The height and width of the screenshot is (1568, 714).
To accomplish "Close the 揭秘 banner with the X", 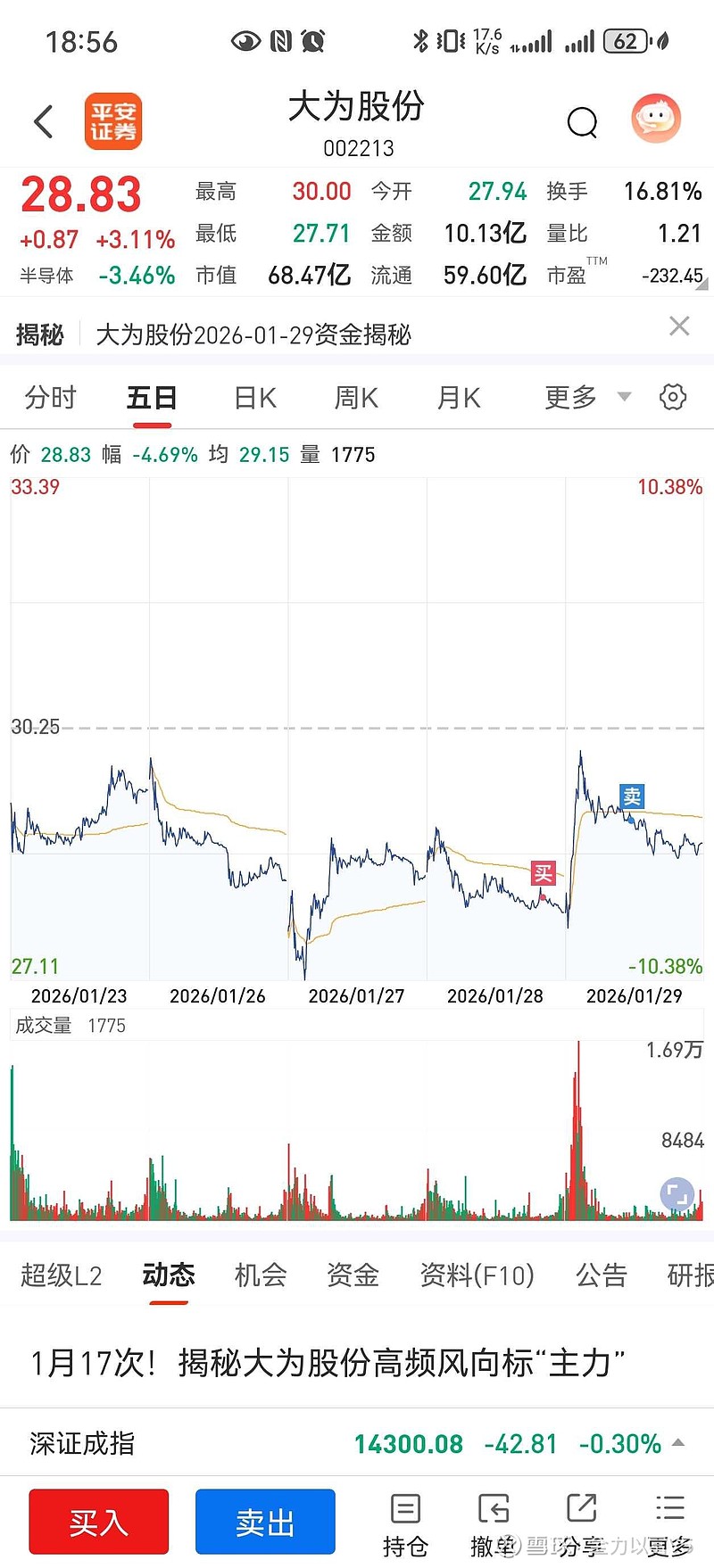I will point(679,326).
